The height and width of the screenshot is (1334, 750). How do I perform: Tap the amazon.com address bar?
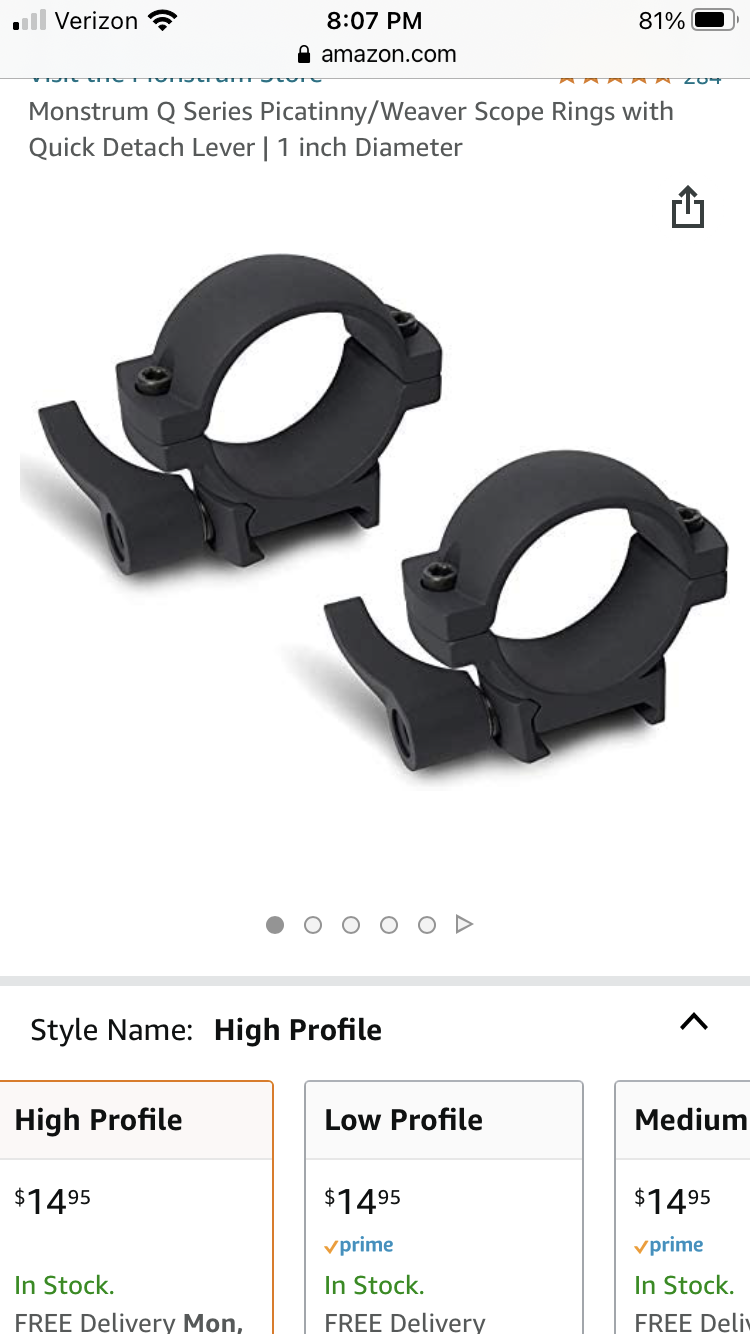pos(375,54)
